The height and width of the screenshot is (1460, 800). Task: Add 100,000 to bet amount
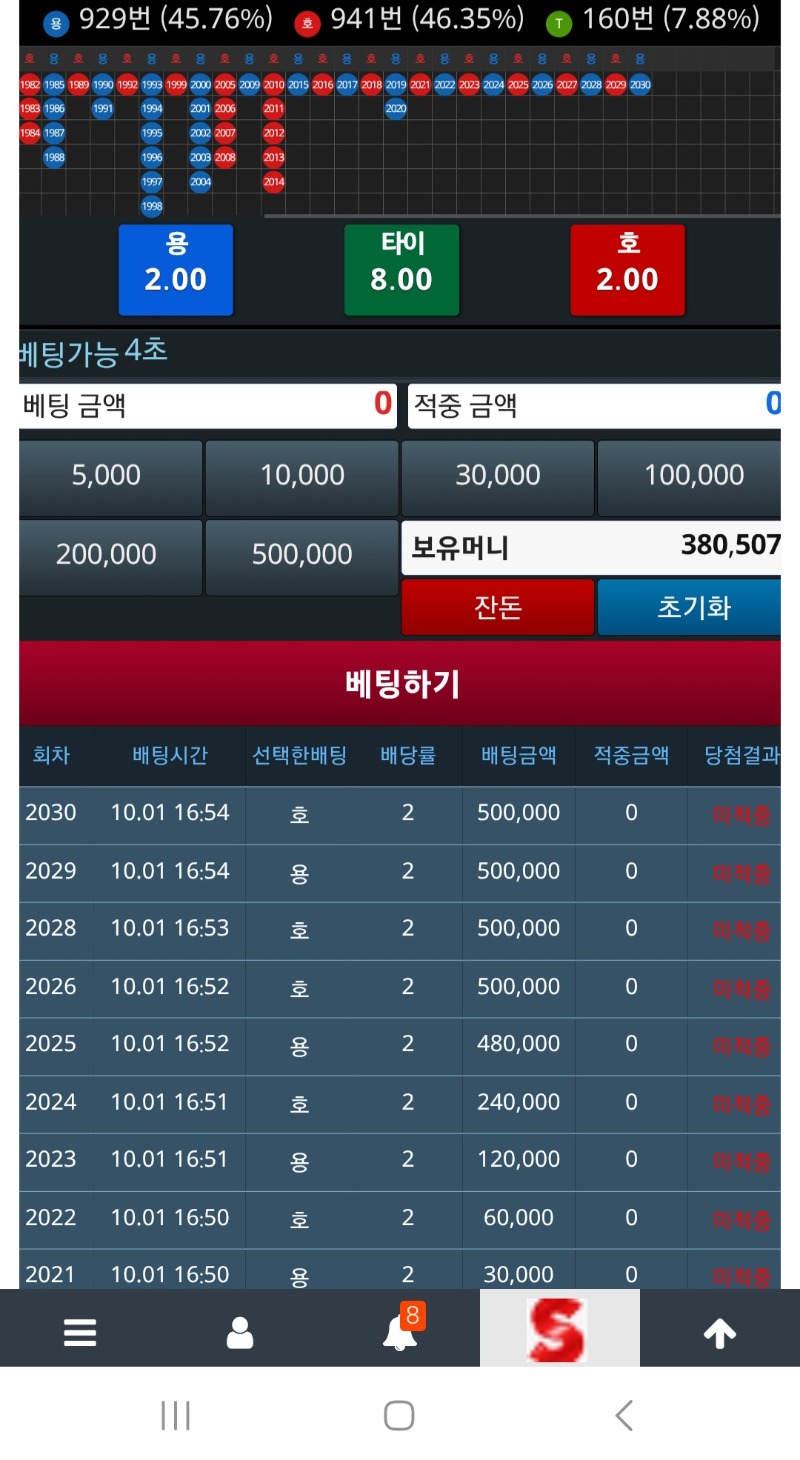tap(692, 476)
